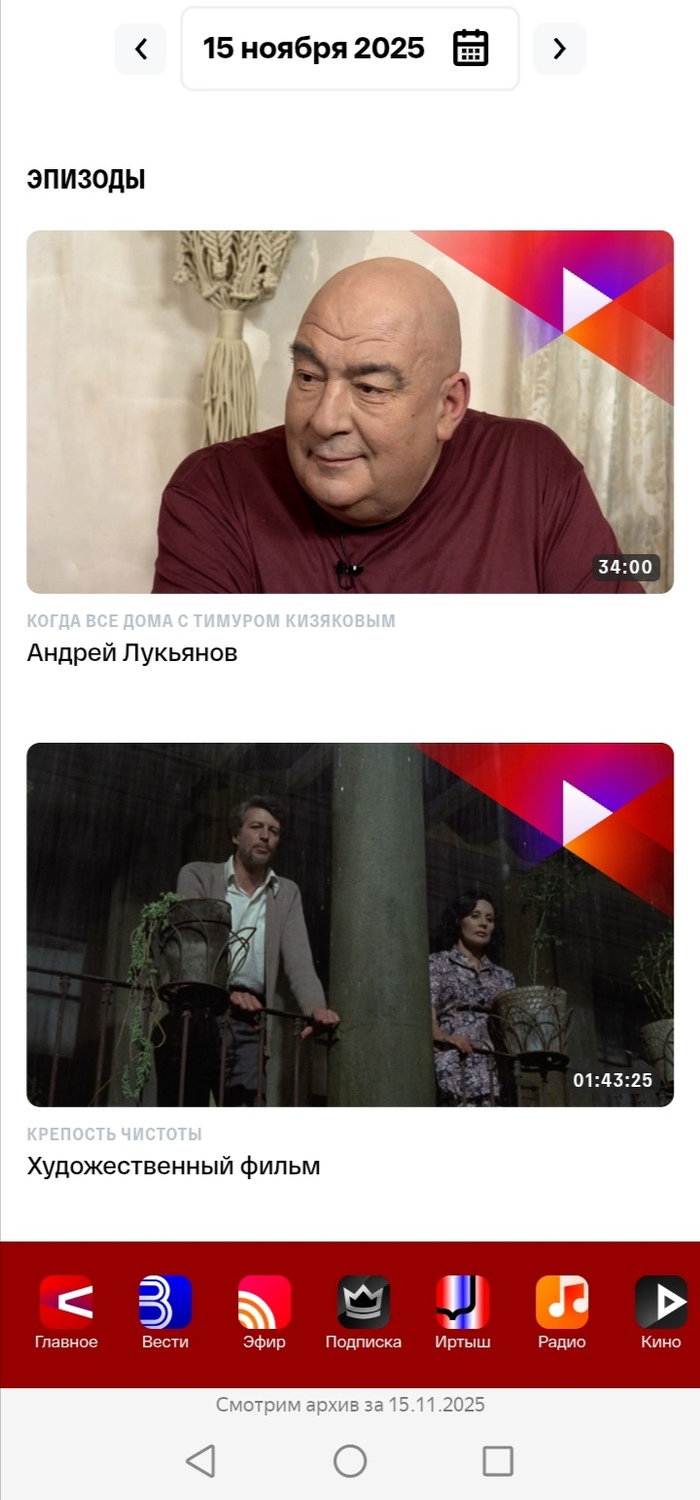Go to the previous day
Screen dimensions: 700x1500
pyautogui.click(x=141, y=48)
